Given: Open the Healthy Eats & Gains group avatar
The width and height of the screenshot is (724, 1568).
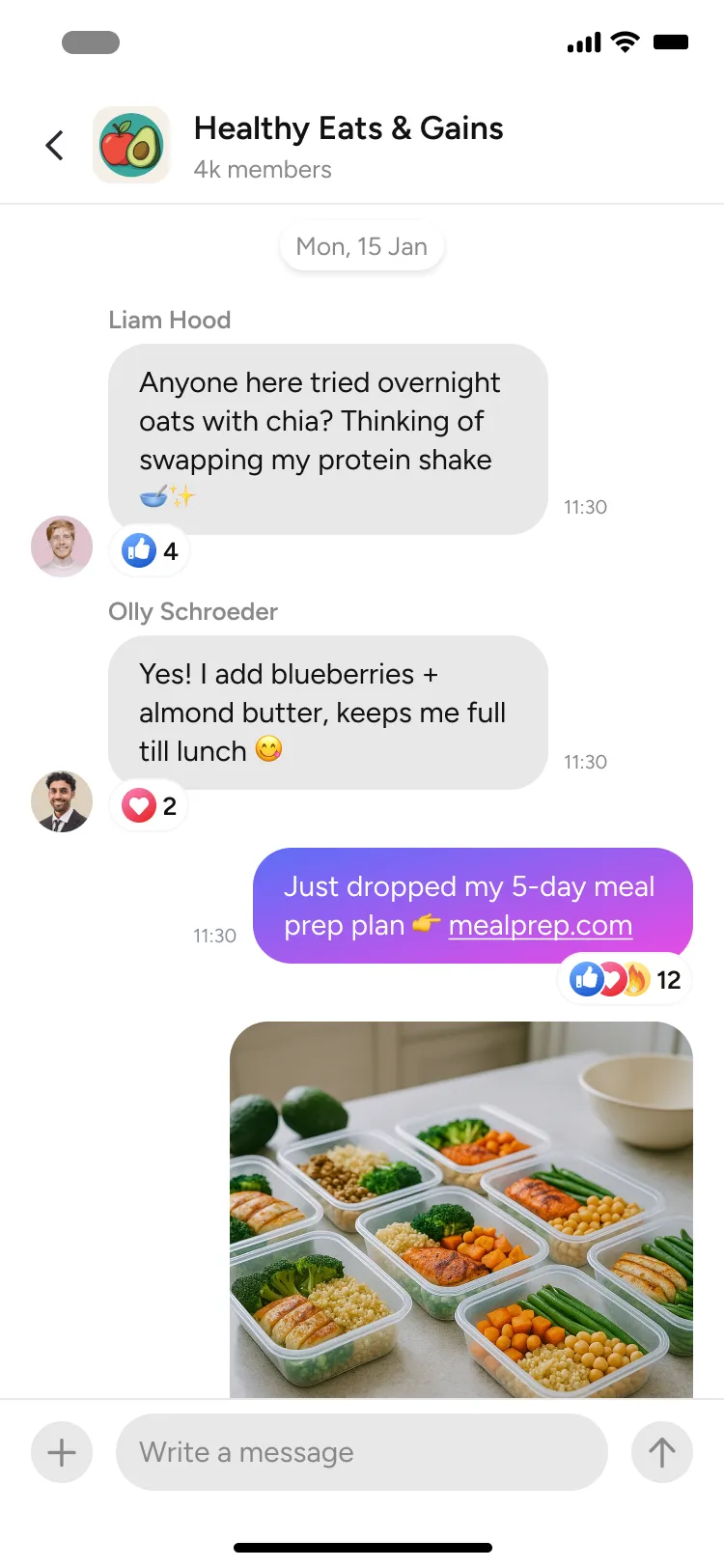Looking at the screenshot, I should [131, 144].
